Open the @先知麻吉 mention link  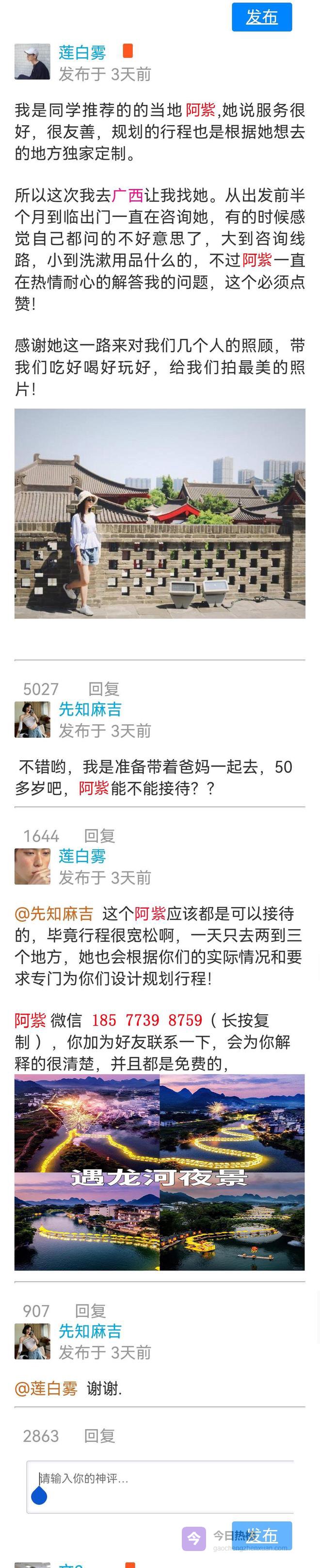pyautogui.click(x=54, y=913)
